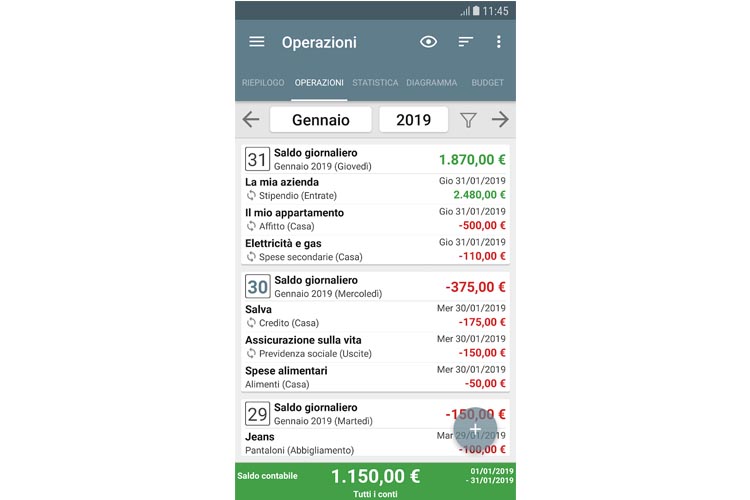750x500 pixels.
Task: Open the sort options icon
Action: (x=465, y=42)
